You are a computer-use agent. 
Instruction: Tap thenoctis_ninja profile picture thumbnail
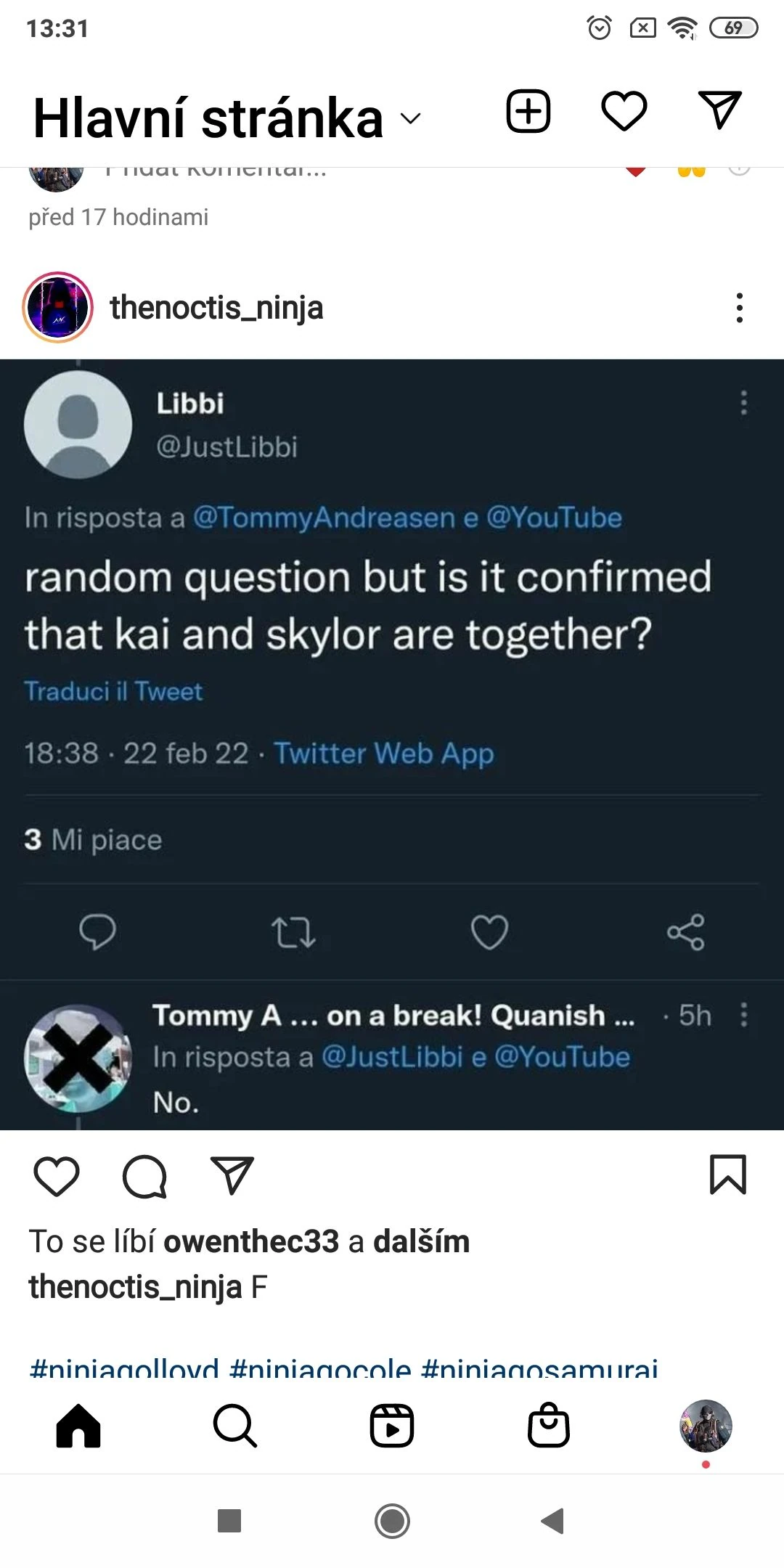point(58,308)
